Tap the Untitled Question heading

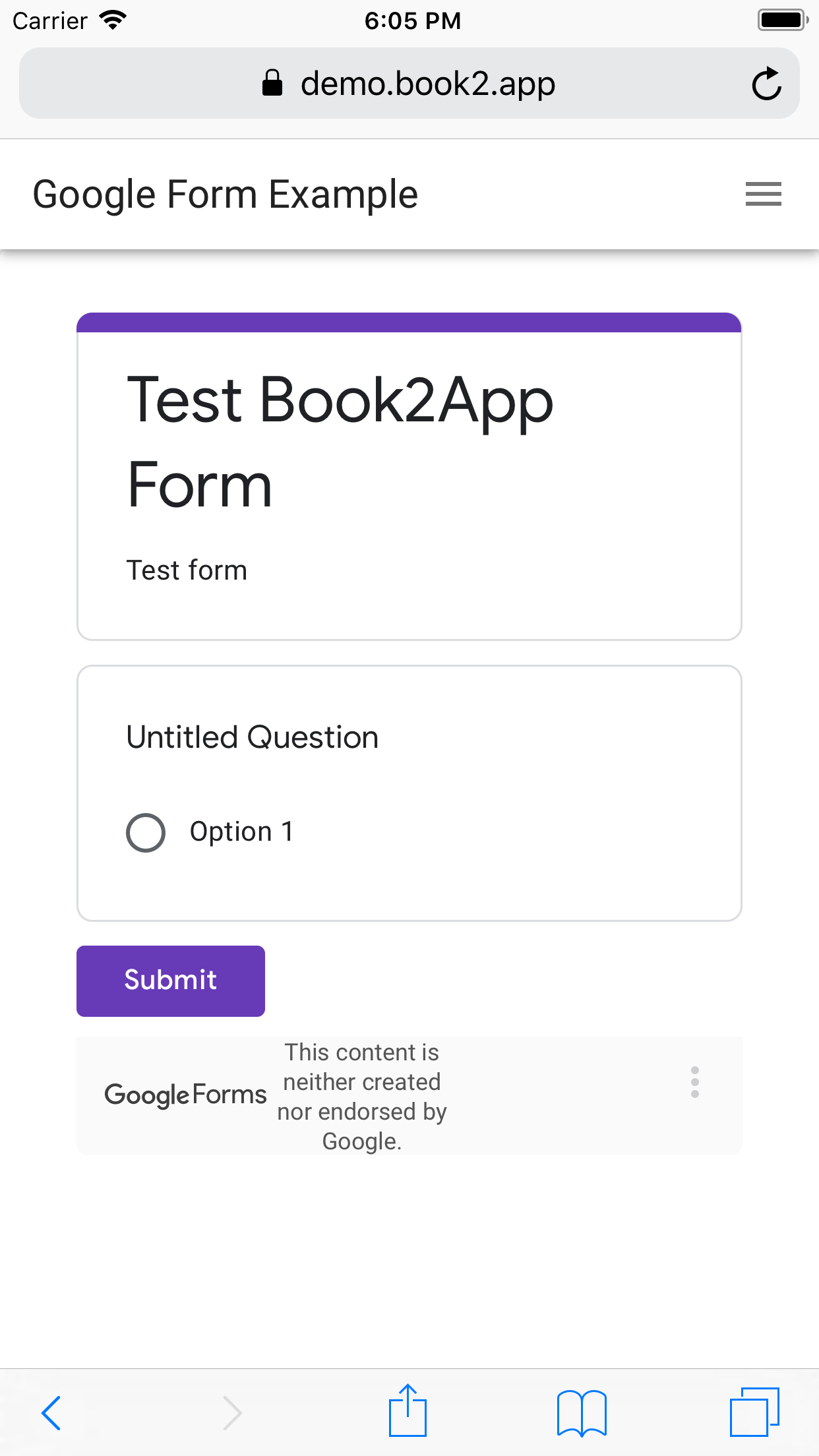click(x=252, y=737)
